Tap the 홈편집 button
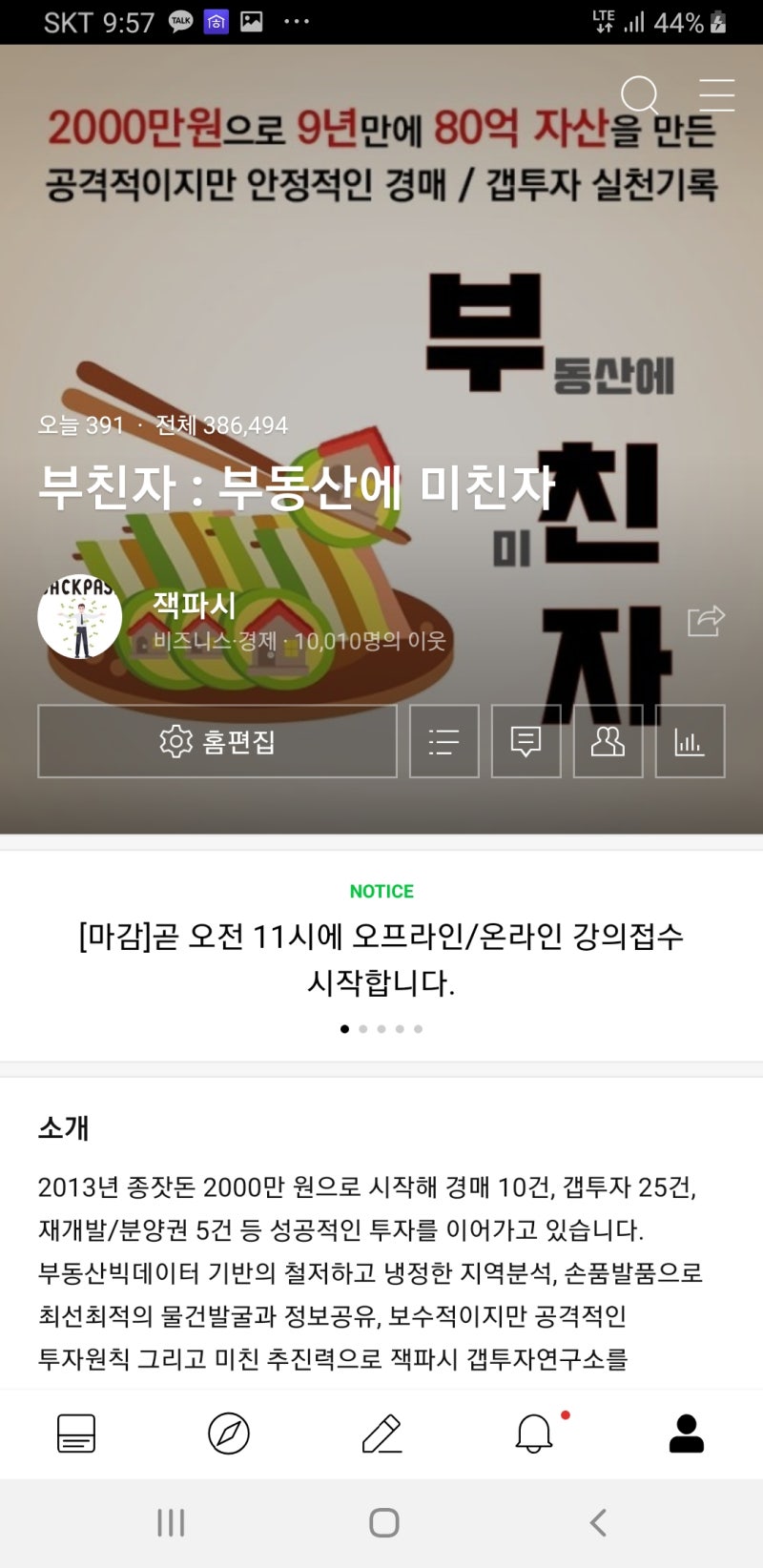The image size is (763, 1568). (x=217, y=741)
